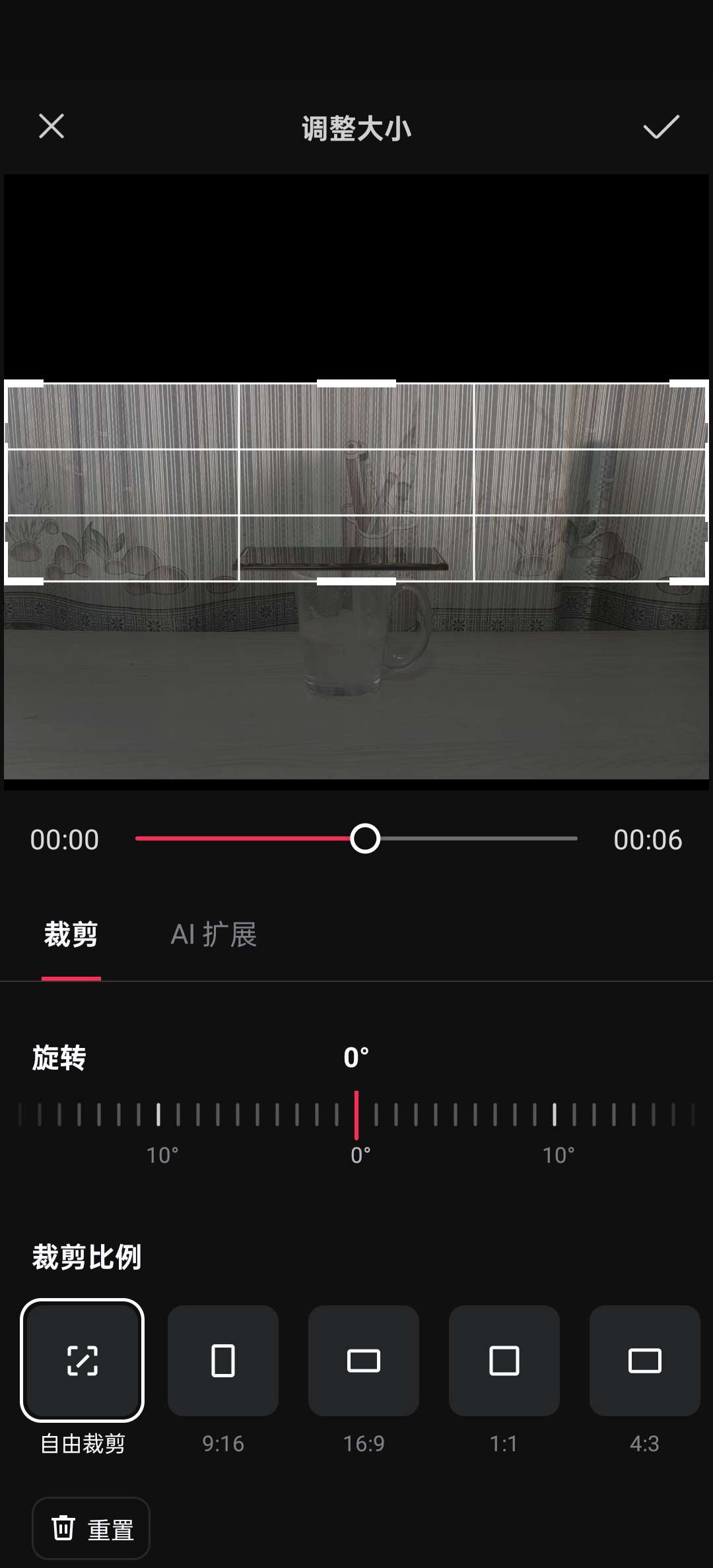Screen dimensions: 713x1568
Task: Tap the rotation angle ruler
Action: (356, 1115)
